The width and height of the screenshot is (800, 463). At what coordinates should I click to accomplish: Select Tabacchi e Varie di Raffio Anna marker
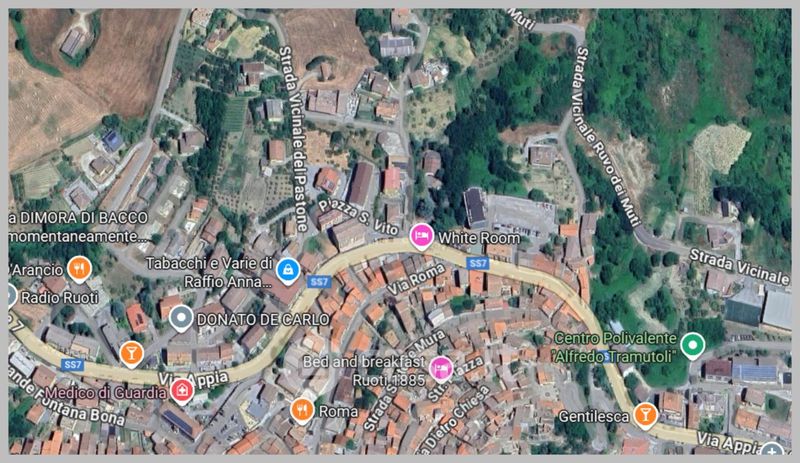click(288, 268)
